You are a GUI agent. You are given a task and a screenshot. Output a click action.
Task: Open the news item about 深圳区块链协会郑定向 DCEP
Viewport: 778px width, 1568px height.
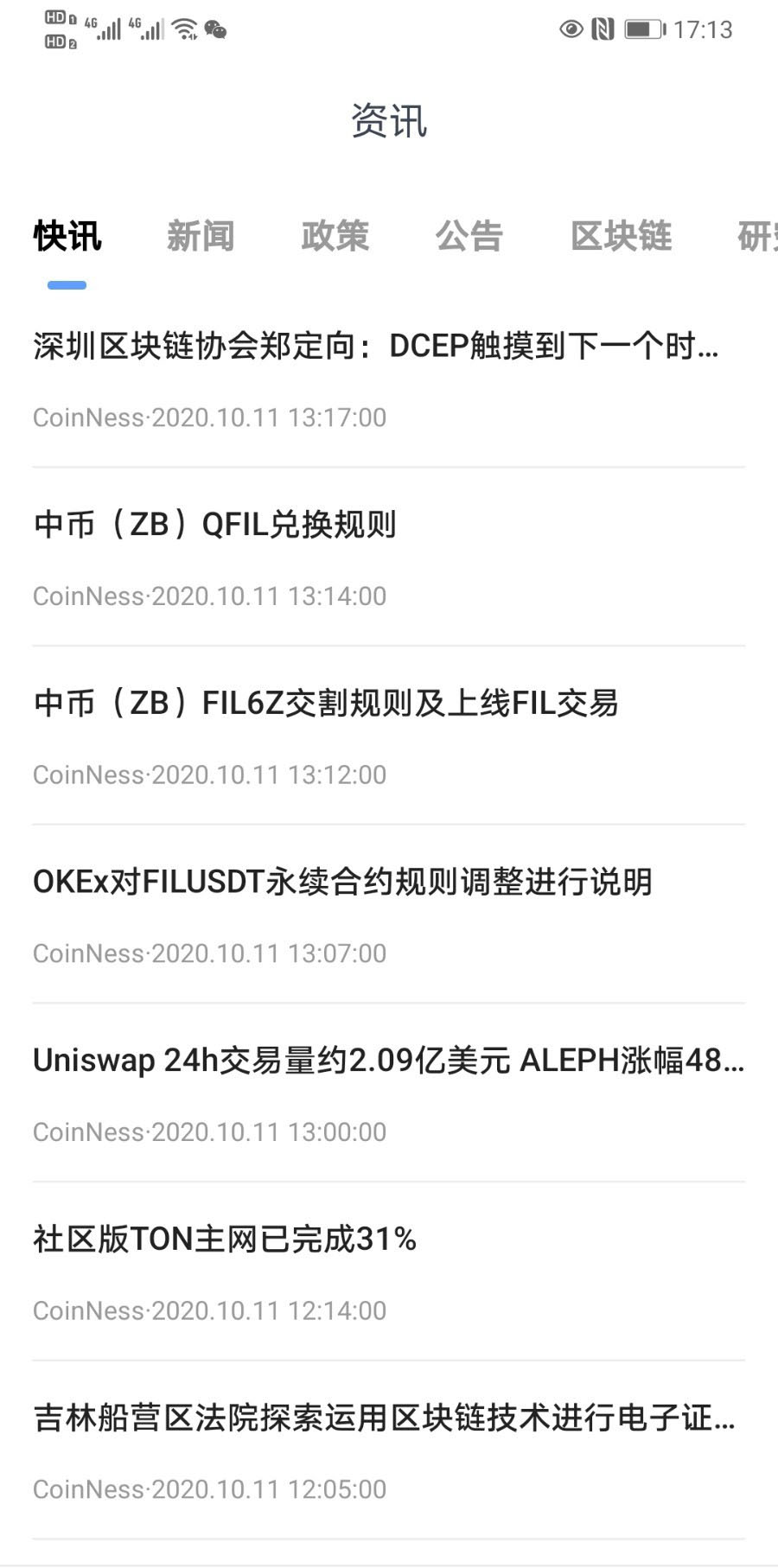[389, 379]
